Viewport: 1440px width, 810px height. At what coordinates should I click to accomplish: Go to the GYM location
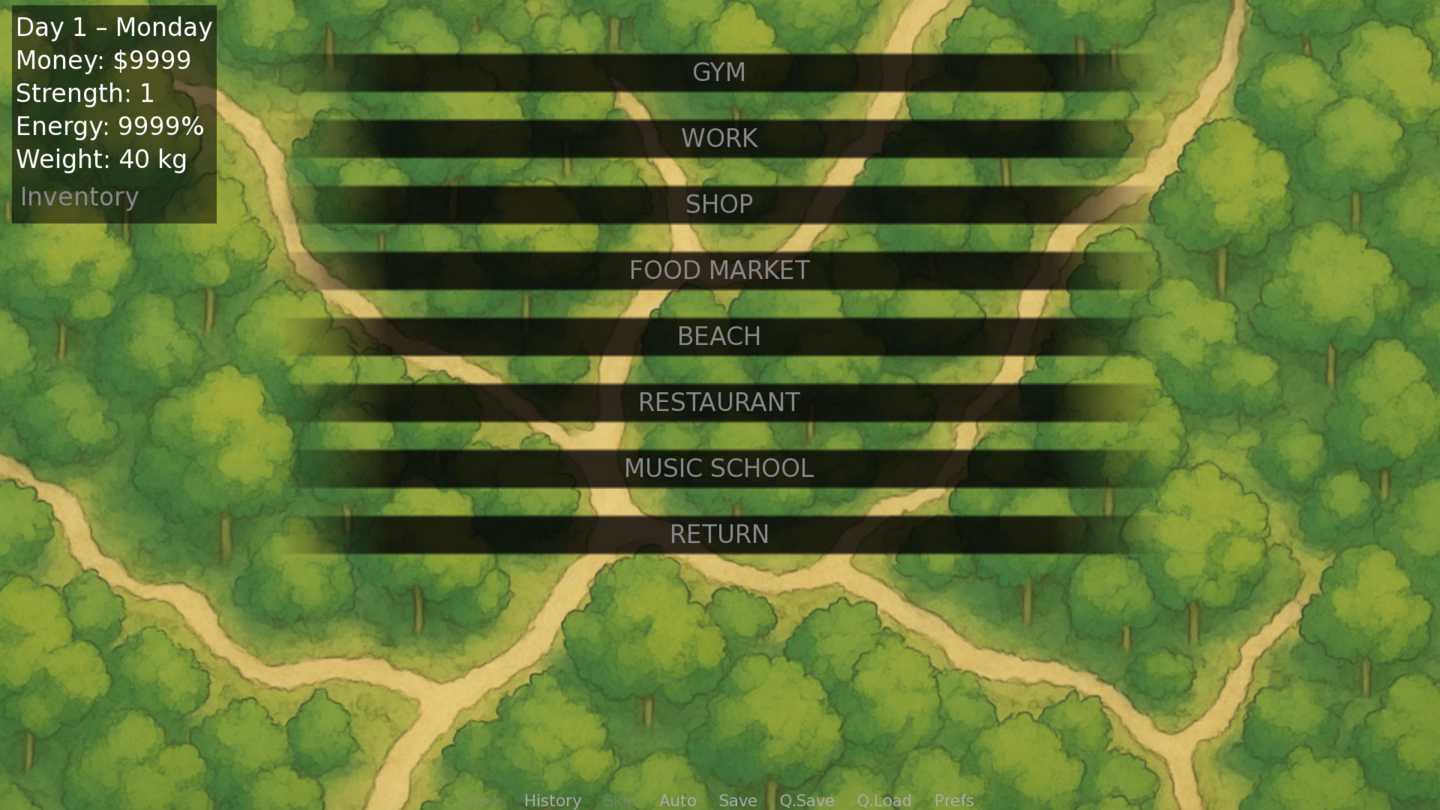(x=719, y=72)
